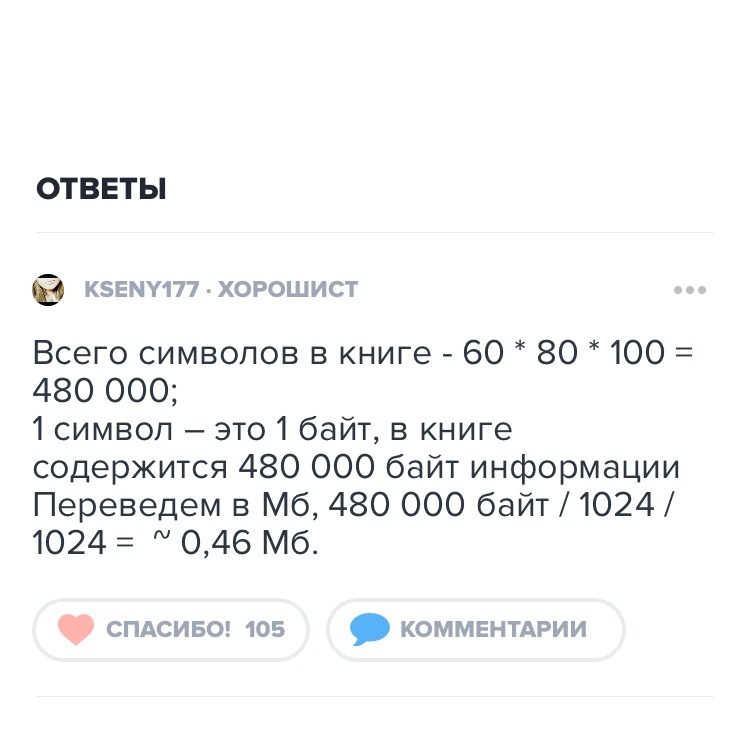Open the three-dot menu on KSENY177's answer

(x=690, y=290)
